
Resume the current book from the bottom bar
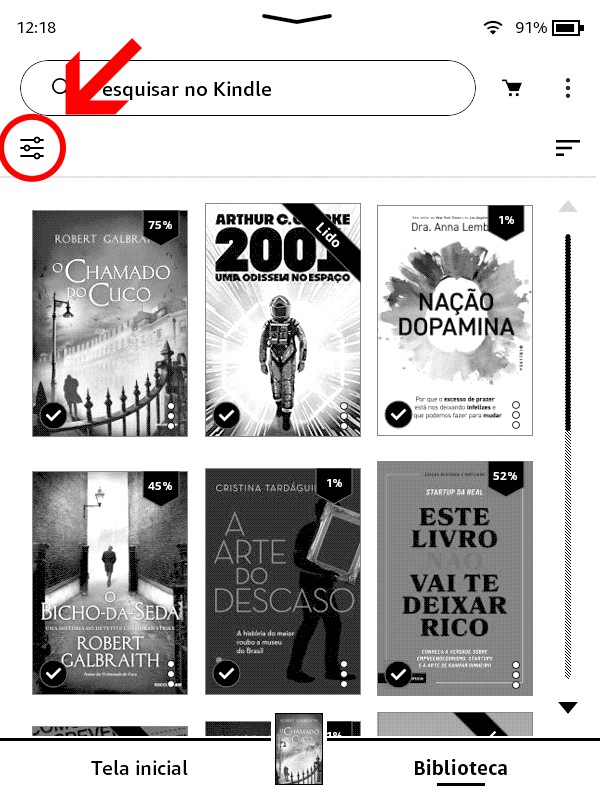coord(298,748)
